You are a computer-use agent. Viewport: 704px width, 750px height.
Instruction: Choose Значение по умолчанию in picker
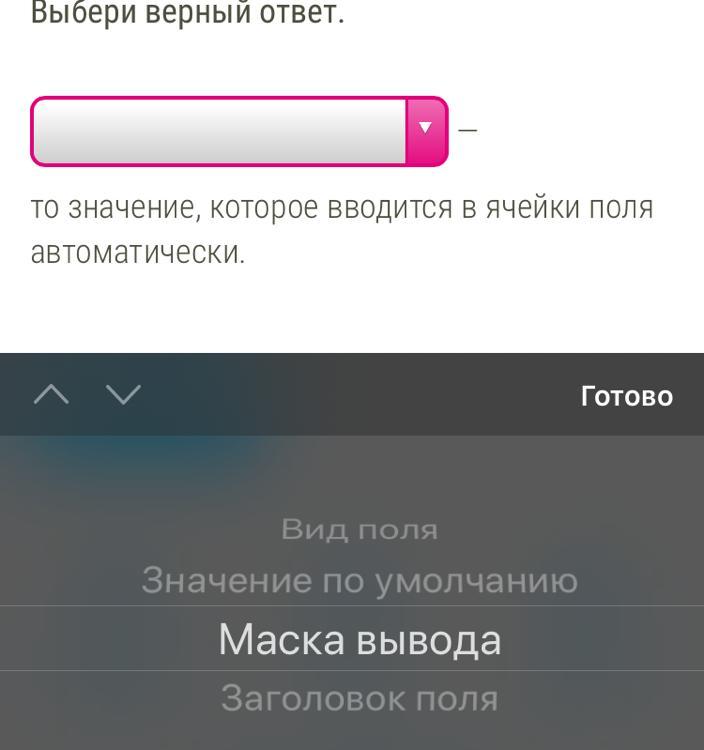pos(359,581)
